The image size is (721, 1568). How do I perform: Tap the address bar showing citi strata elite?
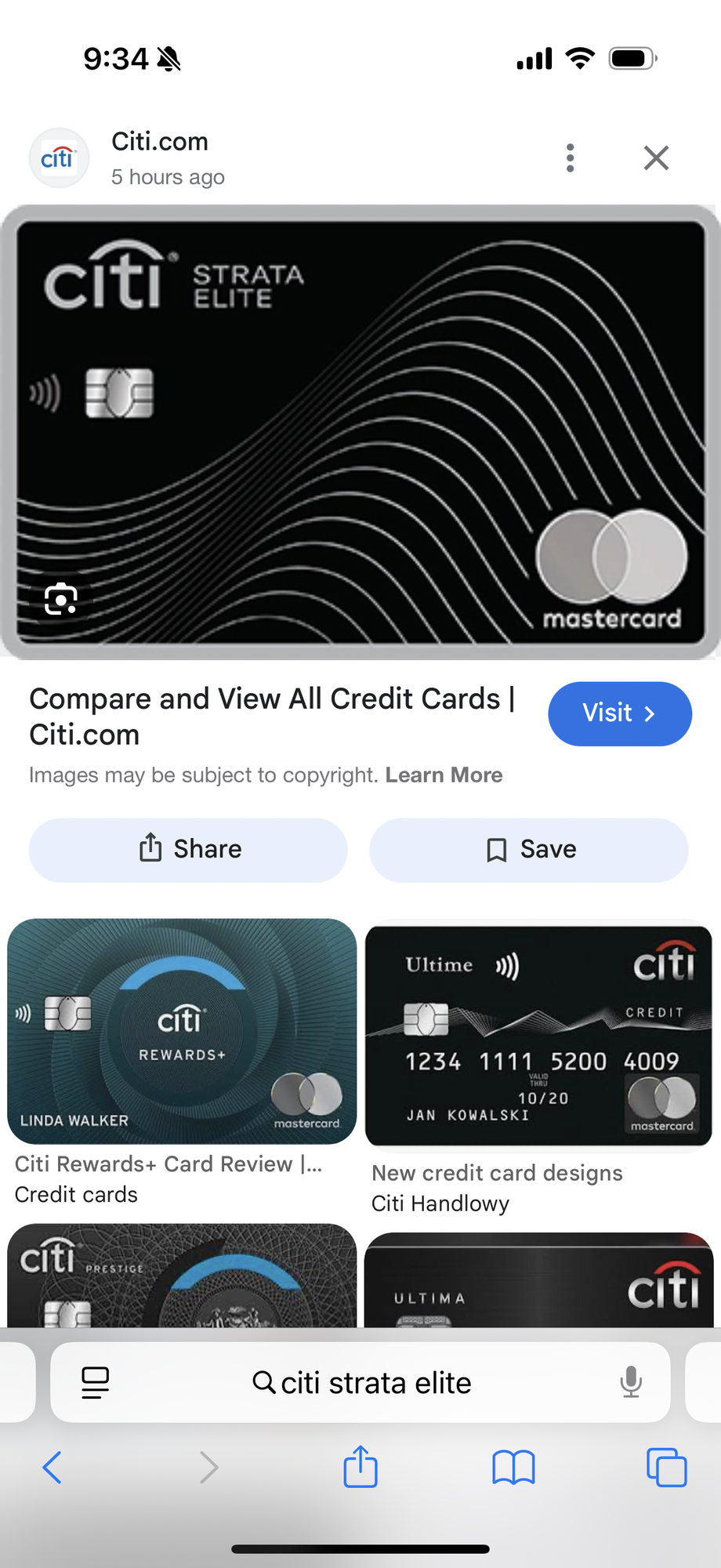pos(360,1383)
